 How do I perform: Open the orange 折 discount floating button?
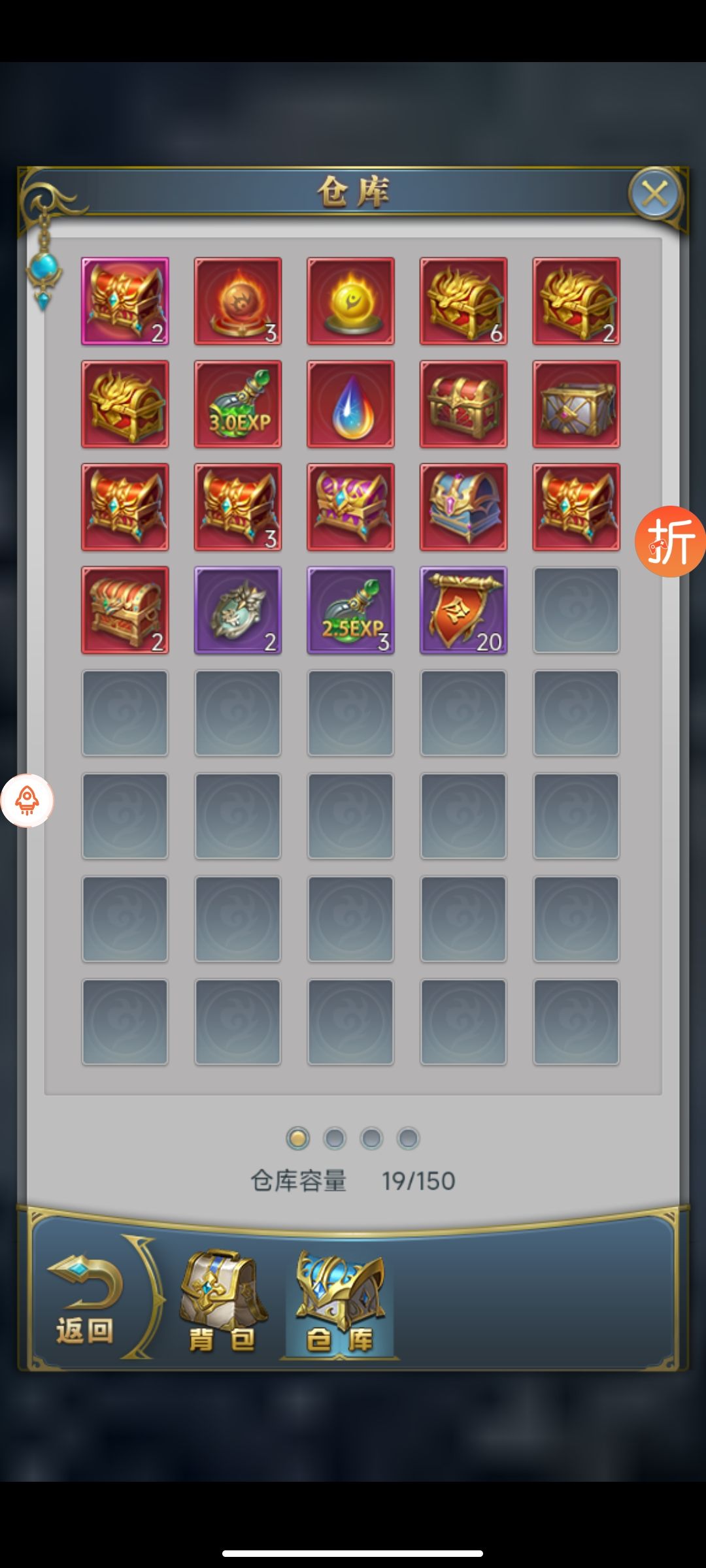[x=670, y=541]
